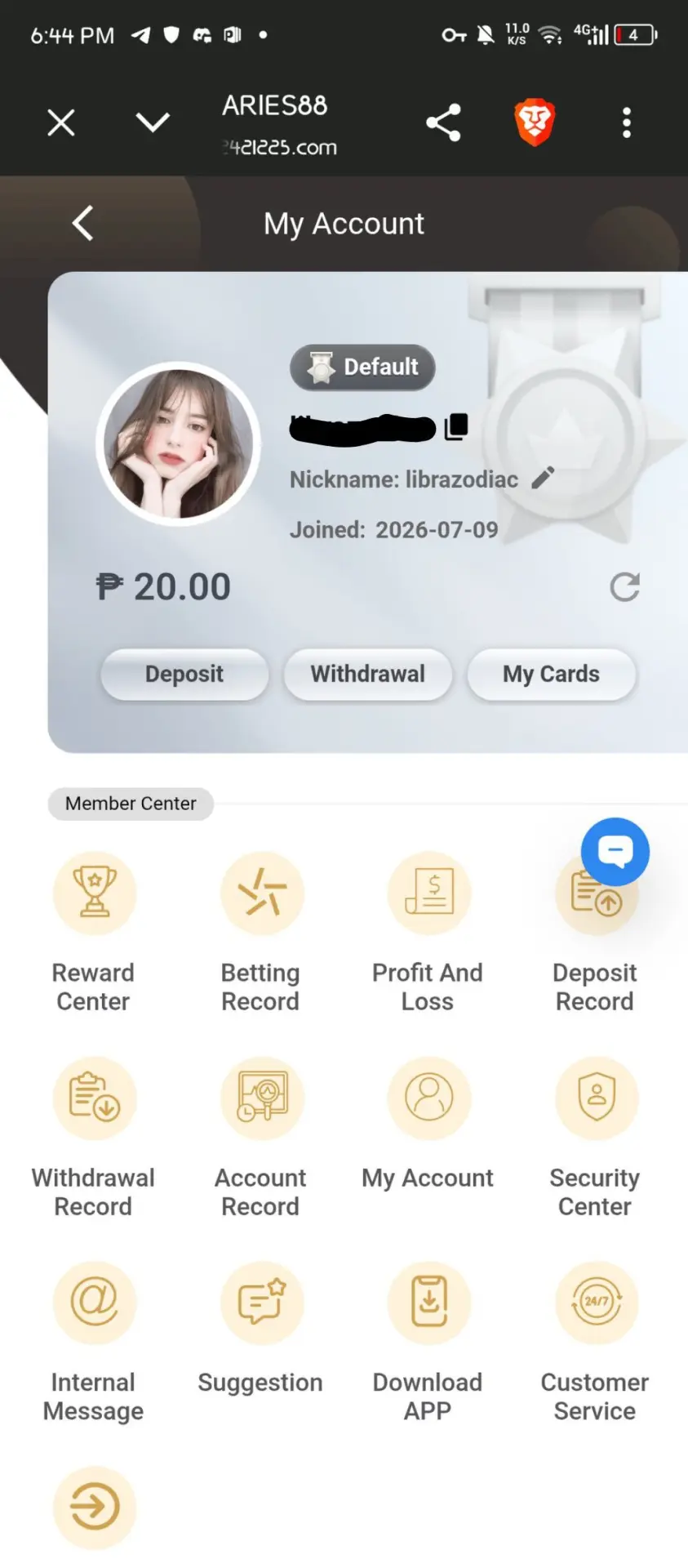This screenshot has height=1568, width=688.
Task: Select Download APP
Action: pos(428,1343)
